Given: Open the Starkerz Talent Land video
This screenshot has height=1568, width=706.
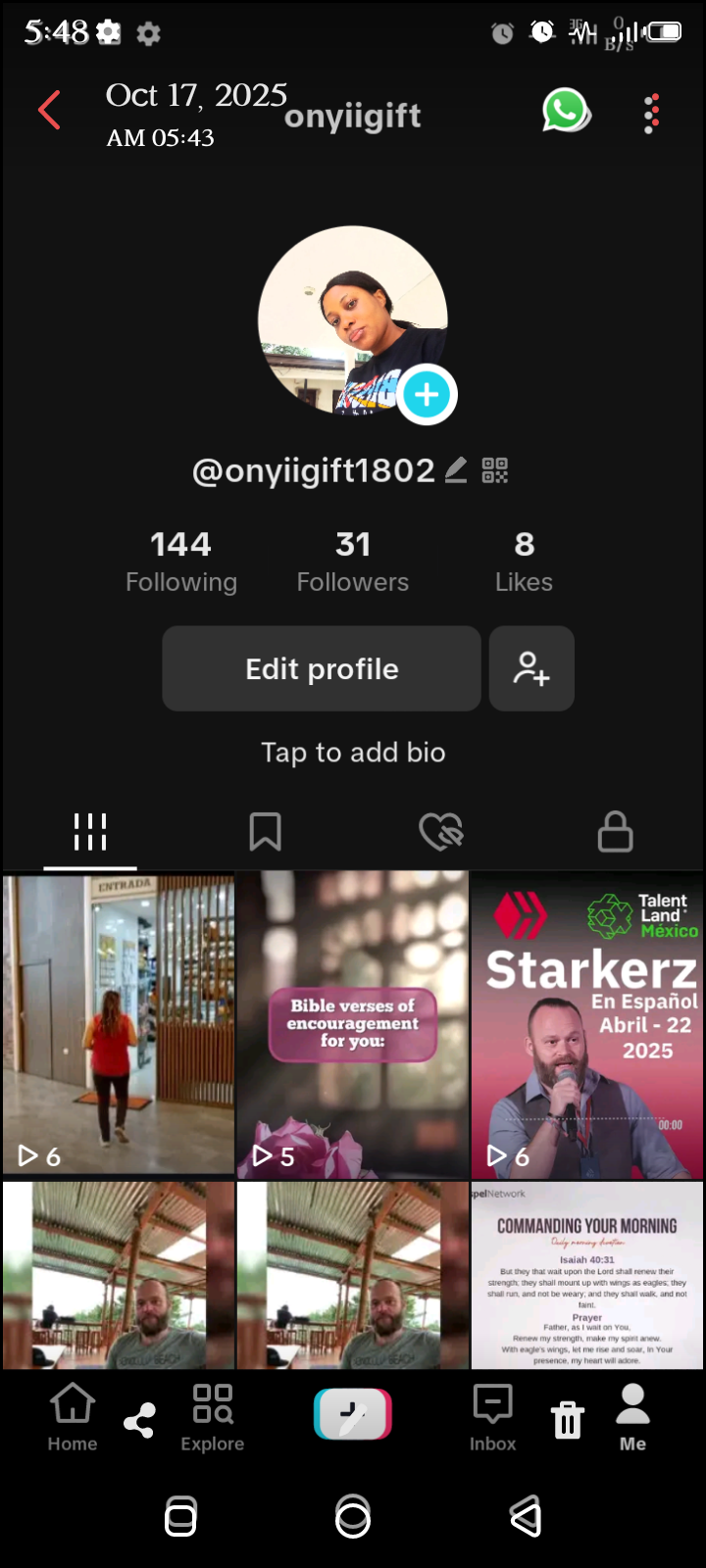Looking at the screenshot, I should coord(586,1024).
